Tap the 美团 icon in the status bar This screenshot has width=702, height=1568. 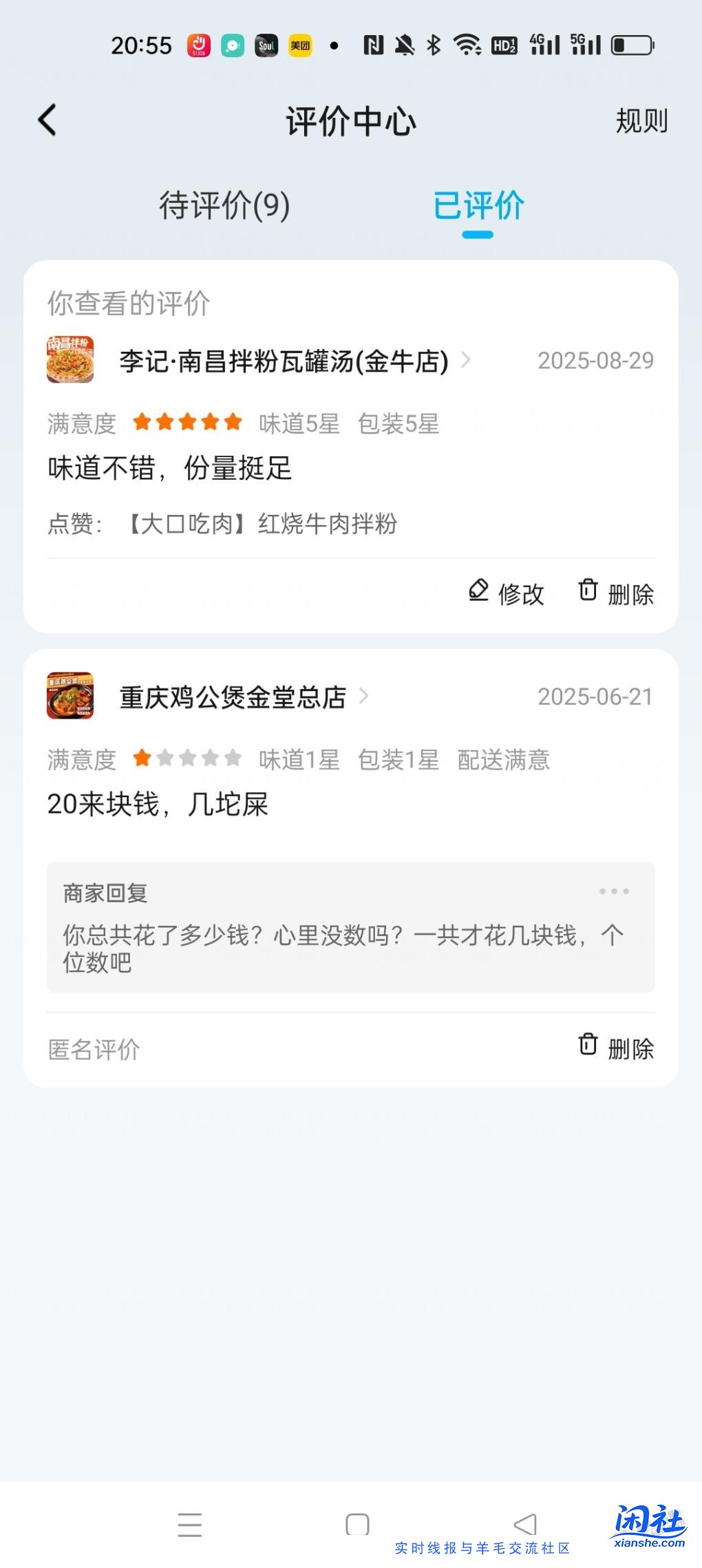[x=299, y=45]
